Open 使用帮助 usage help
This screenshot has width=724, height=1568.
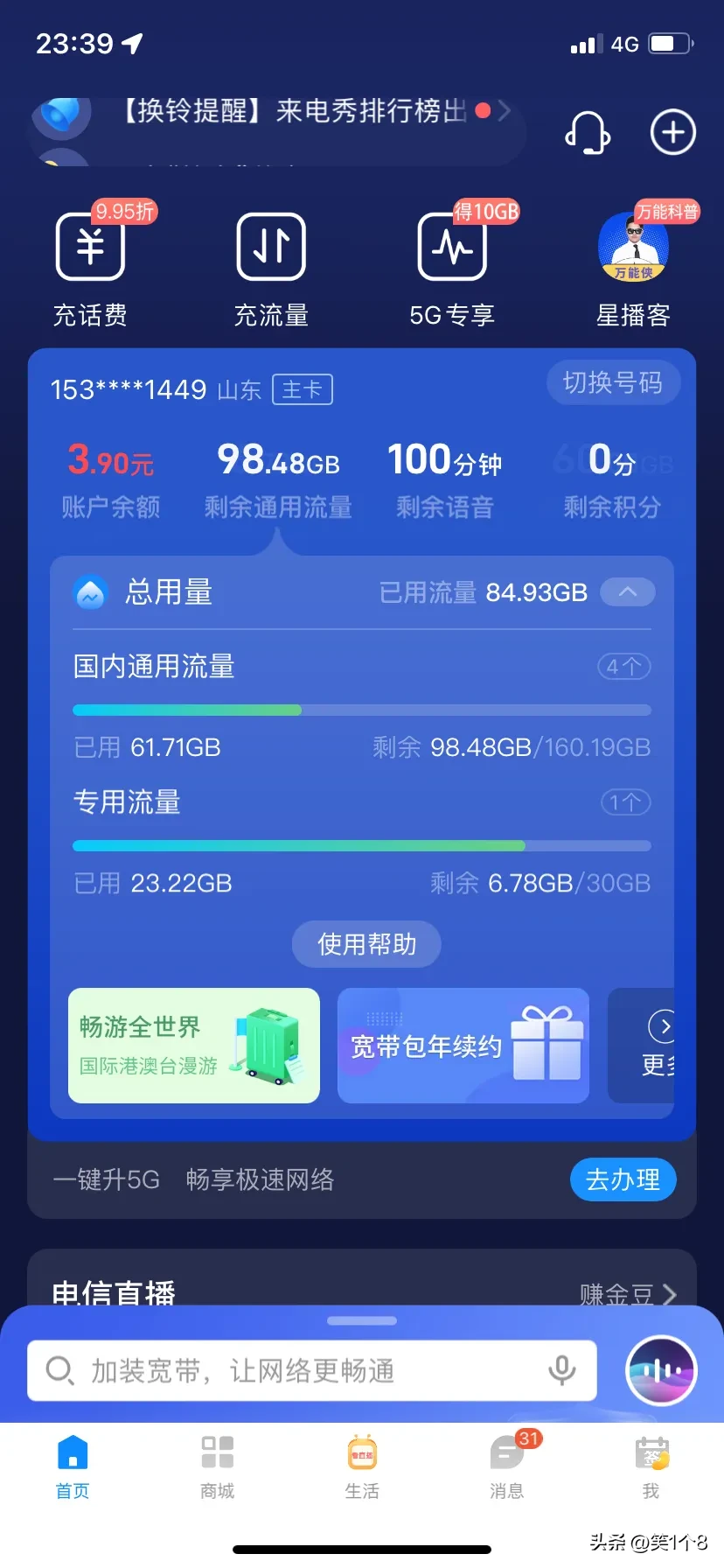[366, 944]
